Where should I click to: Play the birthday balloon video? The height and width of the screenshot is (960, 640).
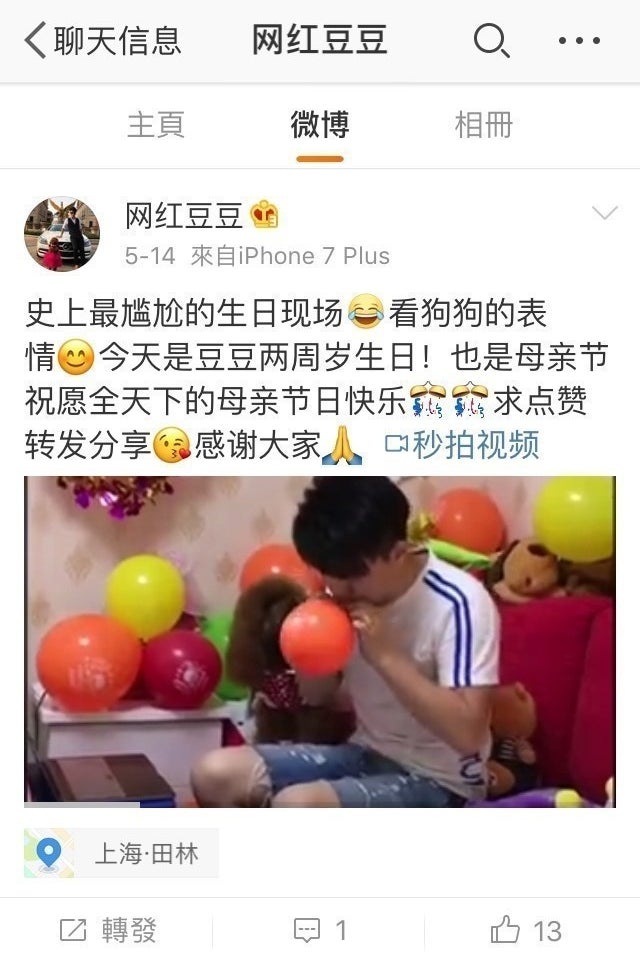[x=320, y=640]
